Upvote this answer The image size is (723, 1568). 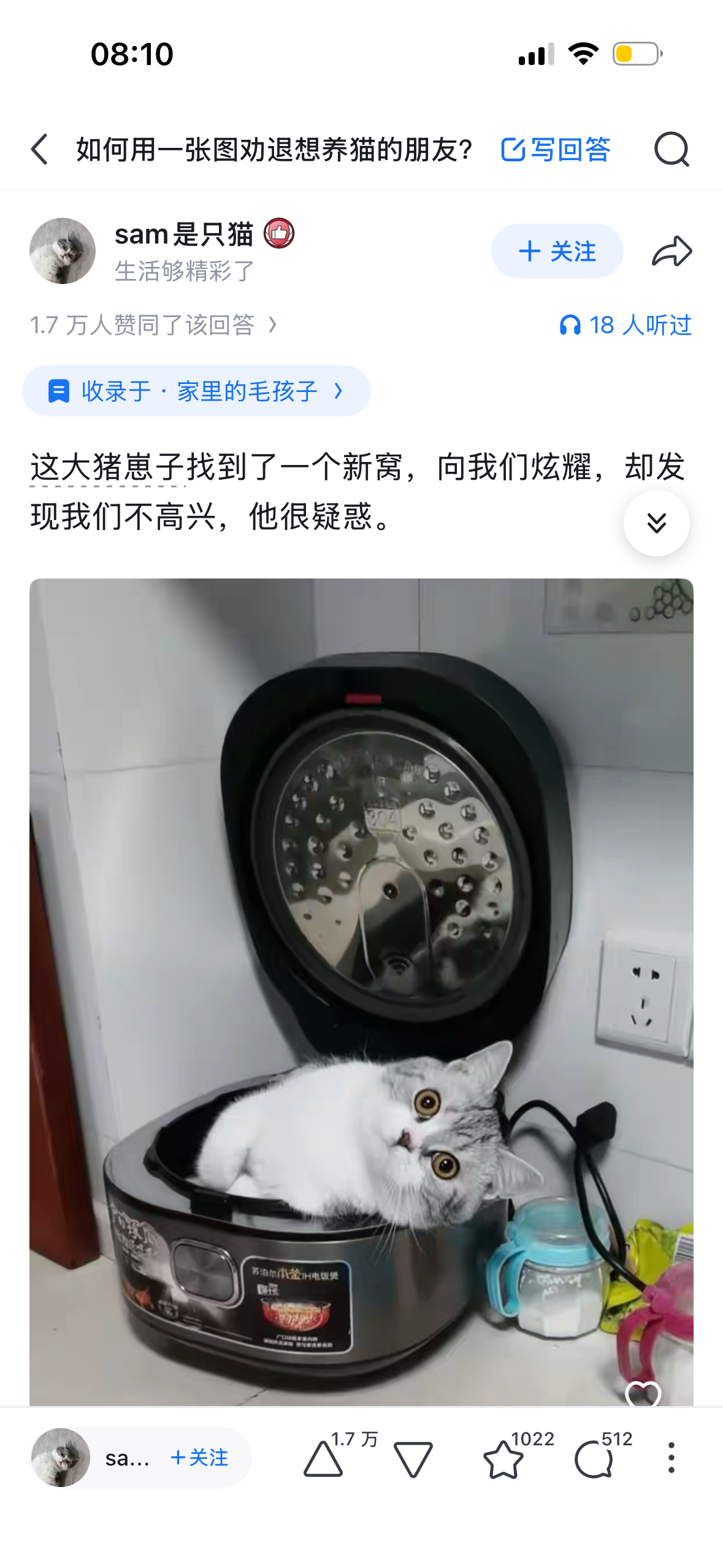click(x=323, y=1459)
